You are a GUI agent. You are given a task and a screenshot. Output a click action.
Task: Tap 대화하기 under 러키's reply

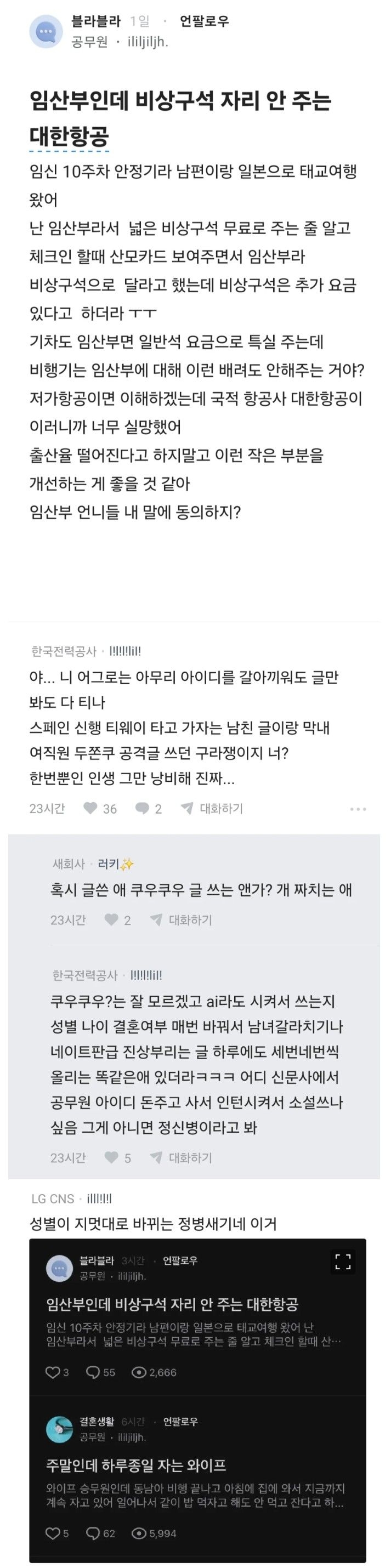tap(182, 920)
